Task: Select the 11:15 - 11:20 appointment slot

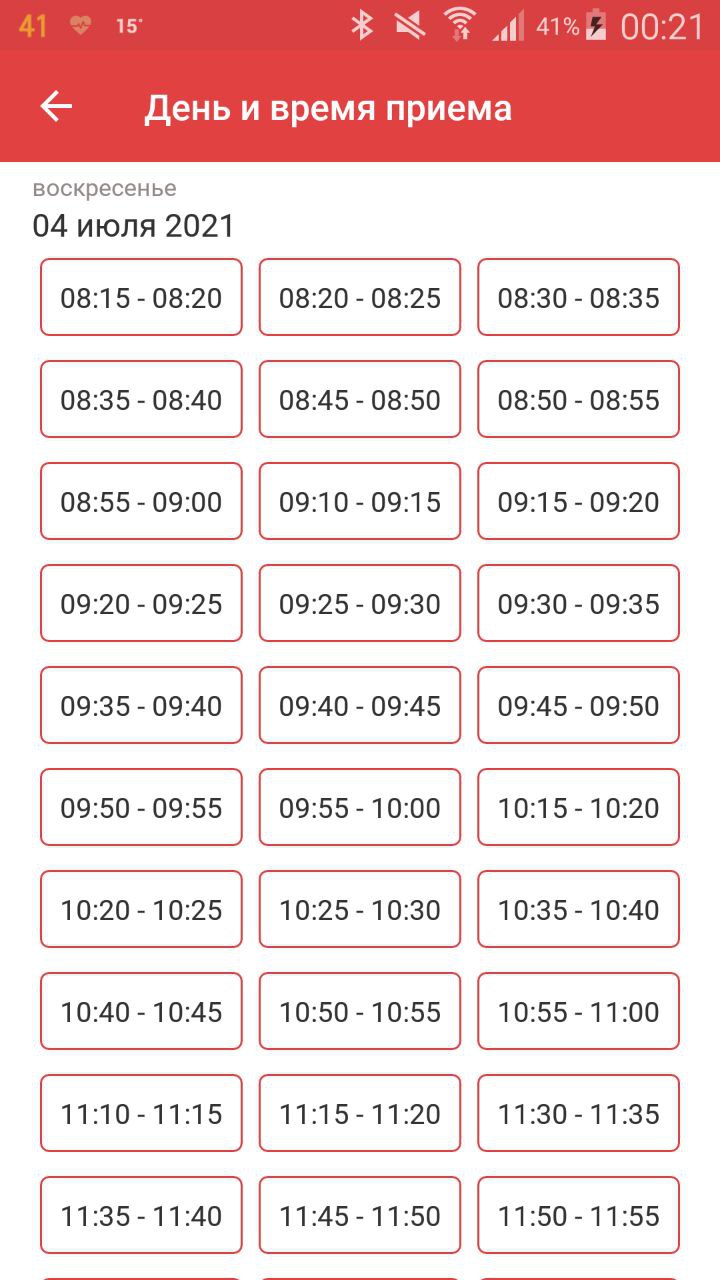Action: point(360,1113)
